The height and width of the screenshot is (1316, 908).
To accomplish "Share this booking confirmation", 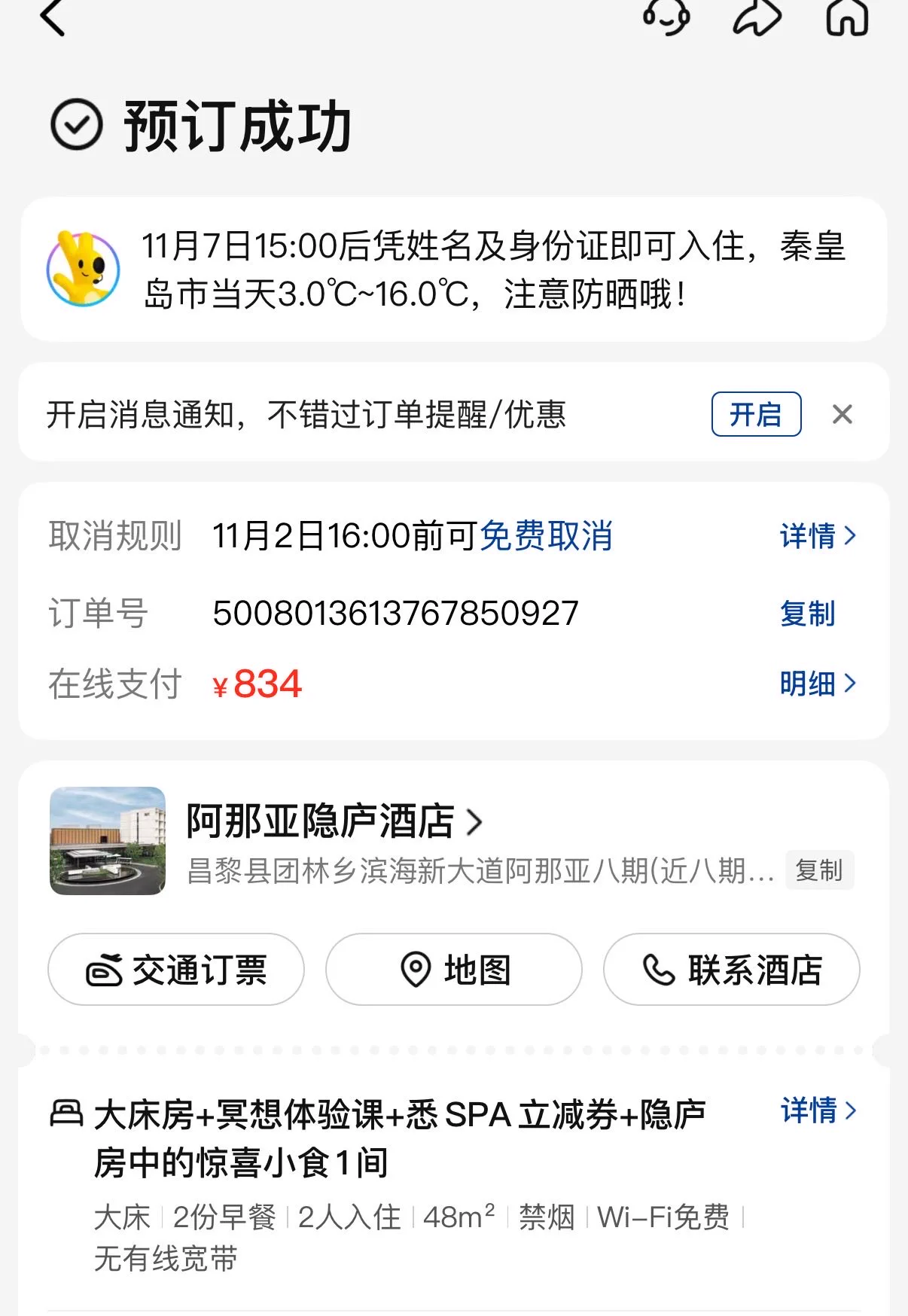I will [757, 18].
